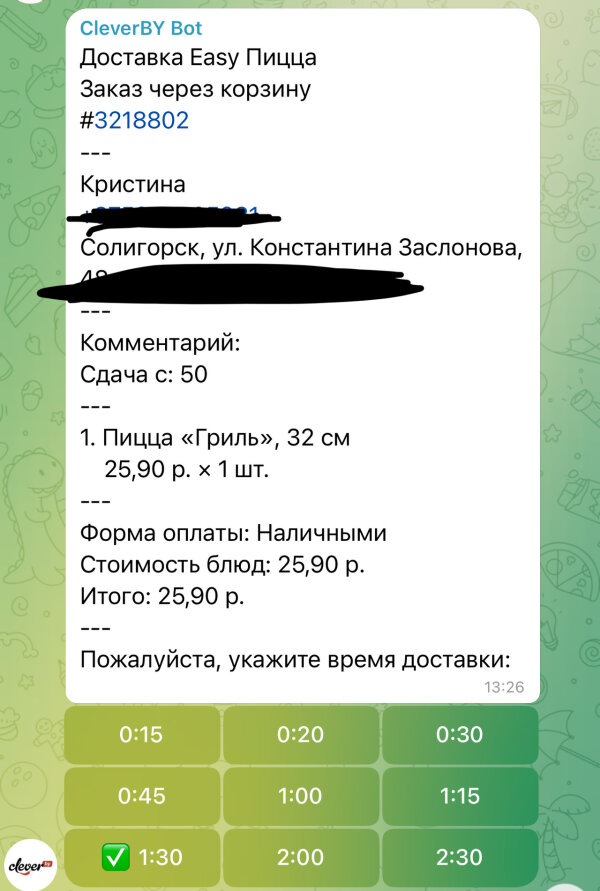
Task: Choose the 0:20 delivery time button
Action: click(300, 734)
